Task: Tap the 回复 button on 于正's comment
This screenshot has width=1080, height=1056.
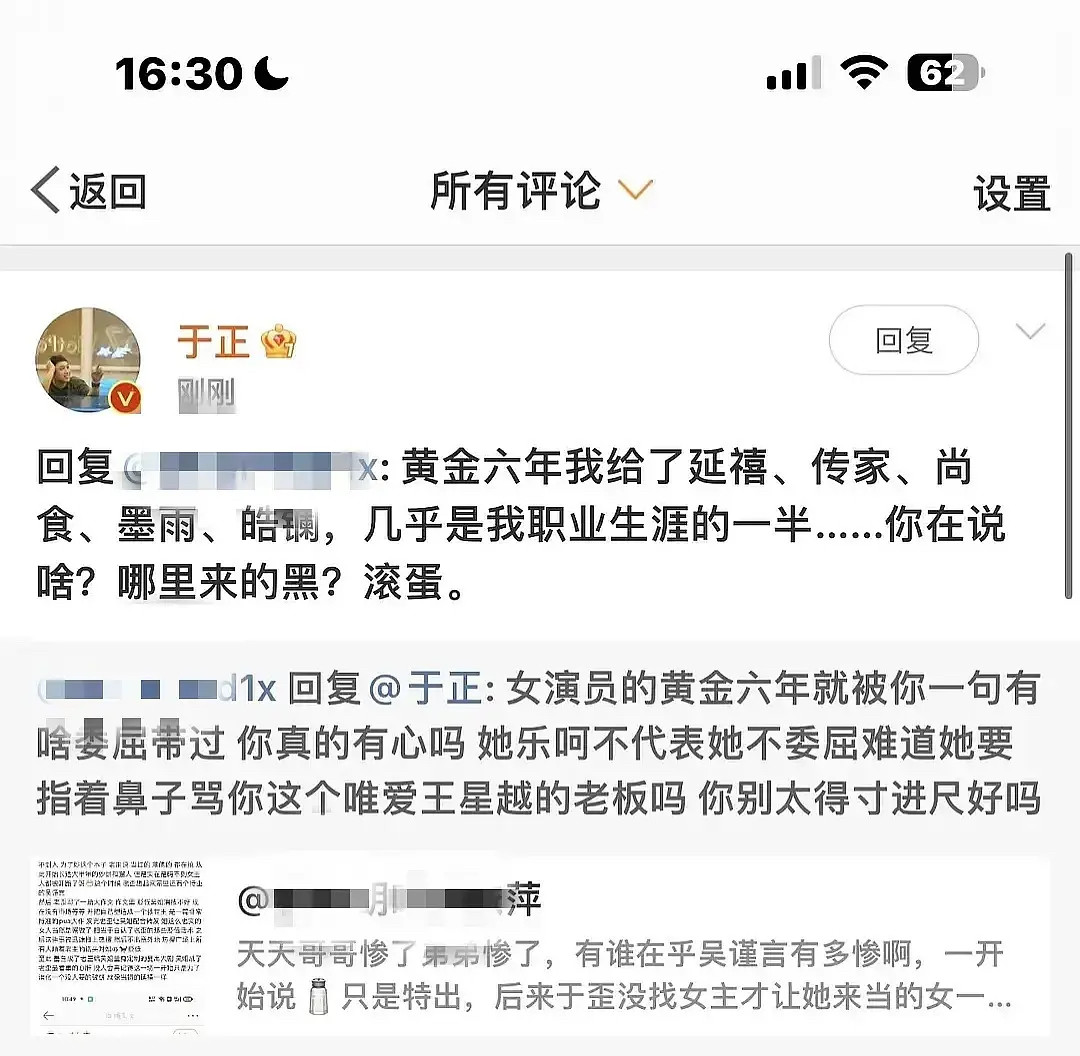Action: (x=904, y=340)
